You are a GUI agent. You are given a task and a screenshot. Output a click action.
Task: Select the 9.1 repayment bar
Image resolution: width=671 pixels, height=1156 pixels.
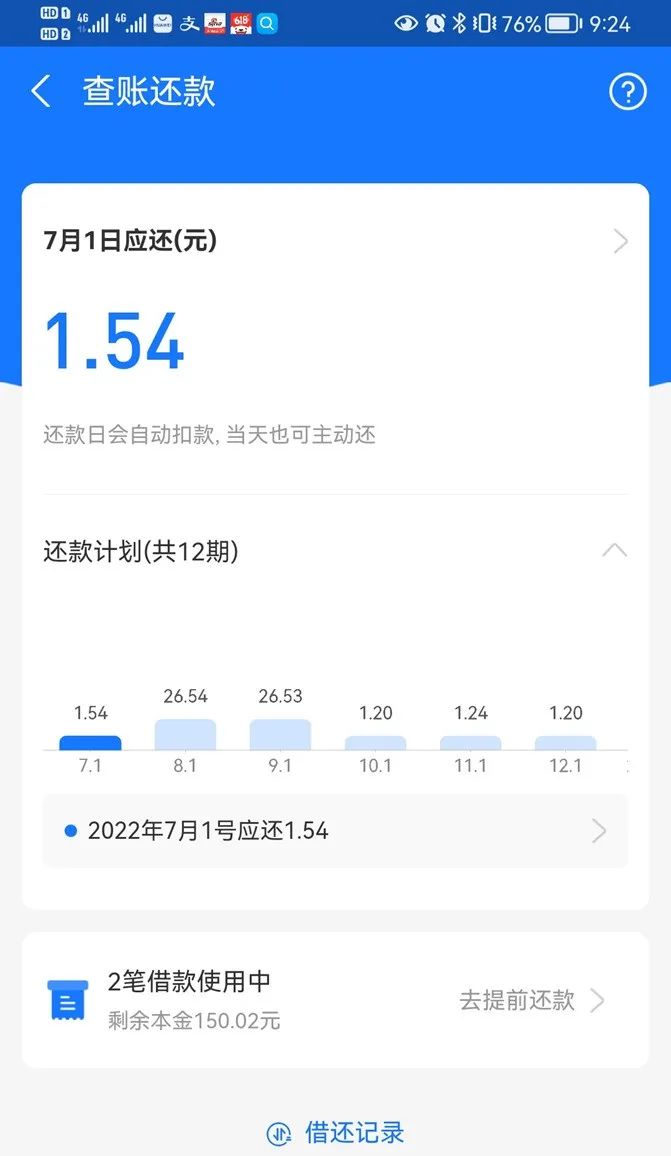(x=280, y=734)
